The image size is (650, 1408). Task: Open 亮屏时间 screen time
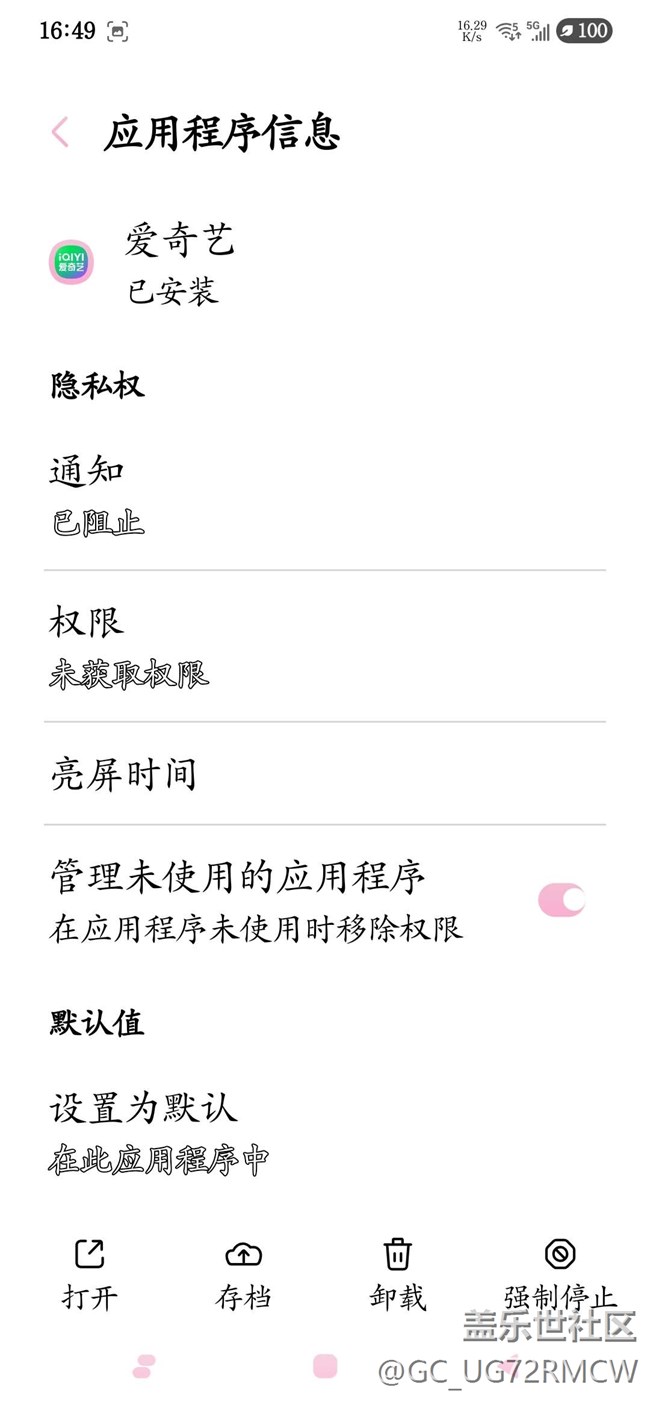[x=325, y=774]
